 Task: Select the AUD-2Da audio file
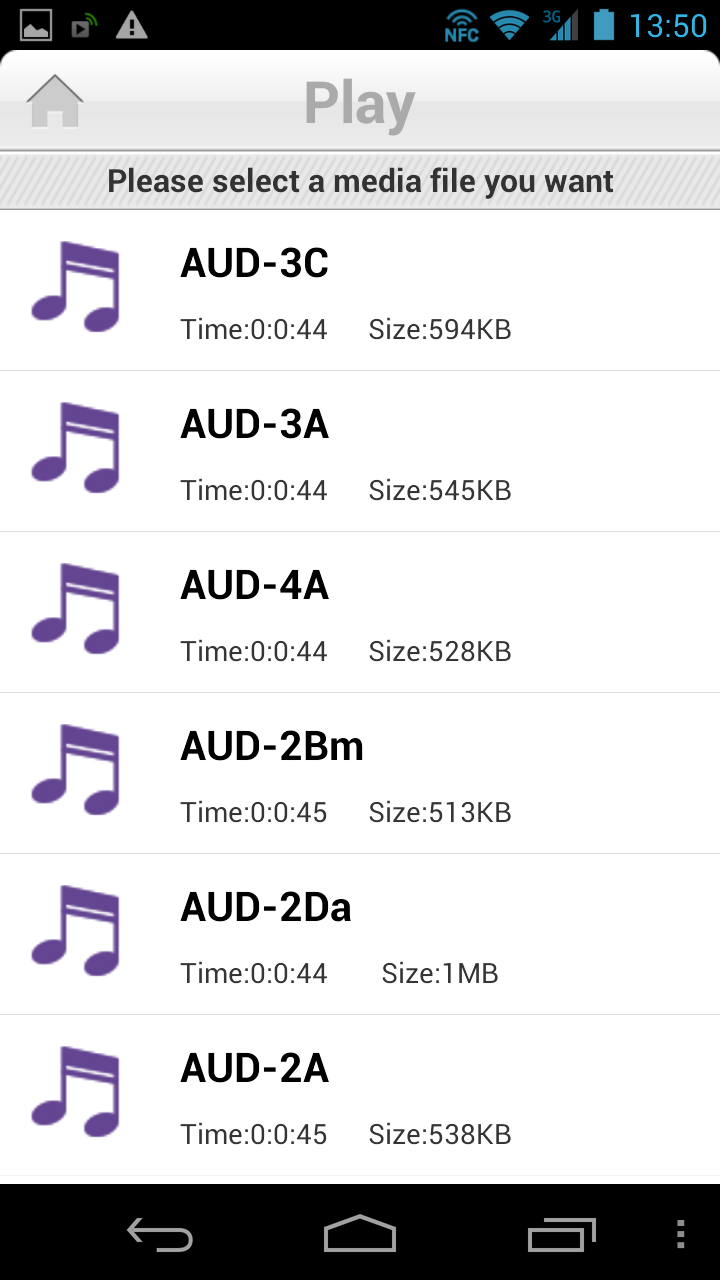click(360, 935)
